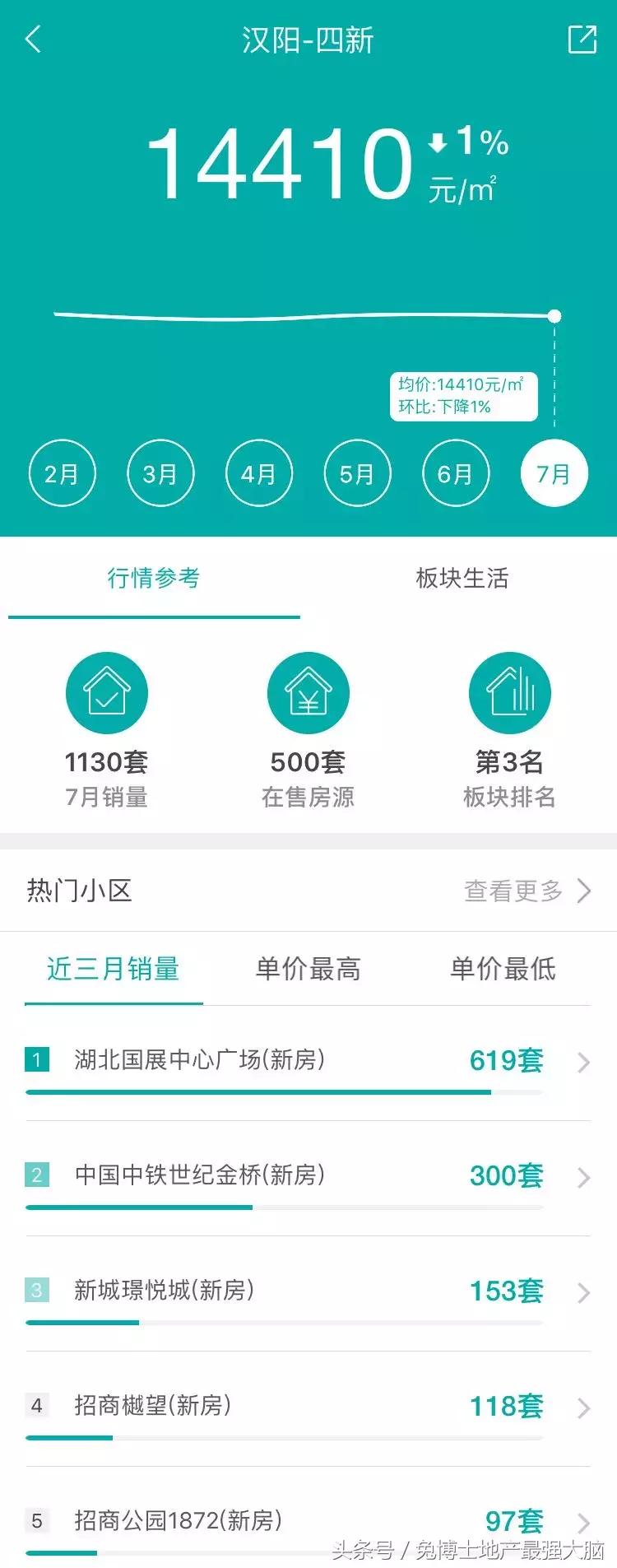The width and height of the screenshot is (617, 1568).
Task: Keep 近三月销量 sorting selected
Action: click(113, 970)
